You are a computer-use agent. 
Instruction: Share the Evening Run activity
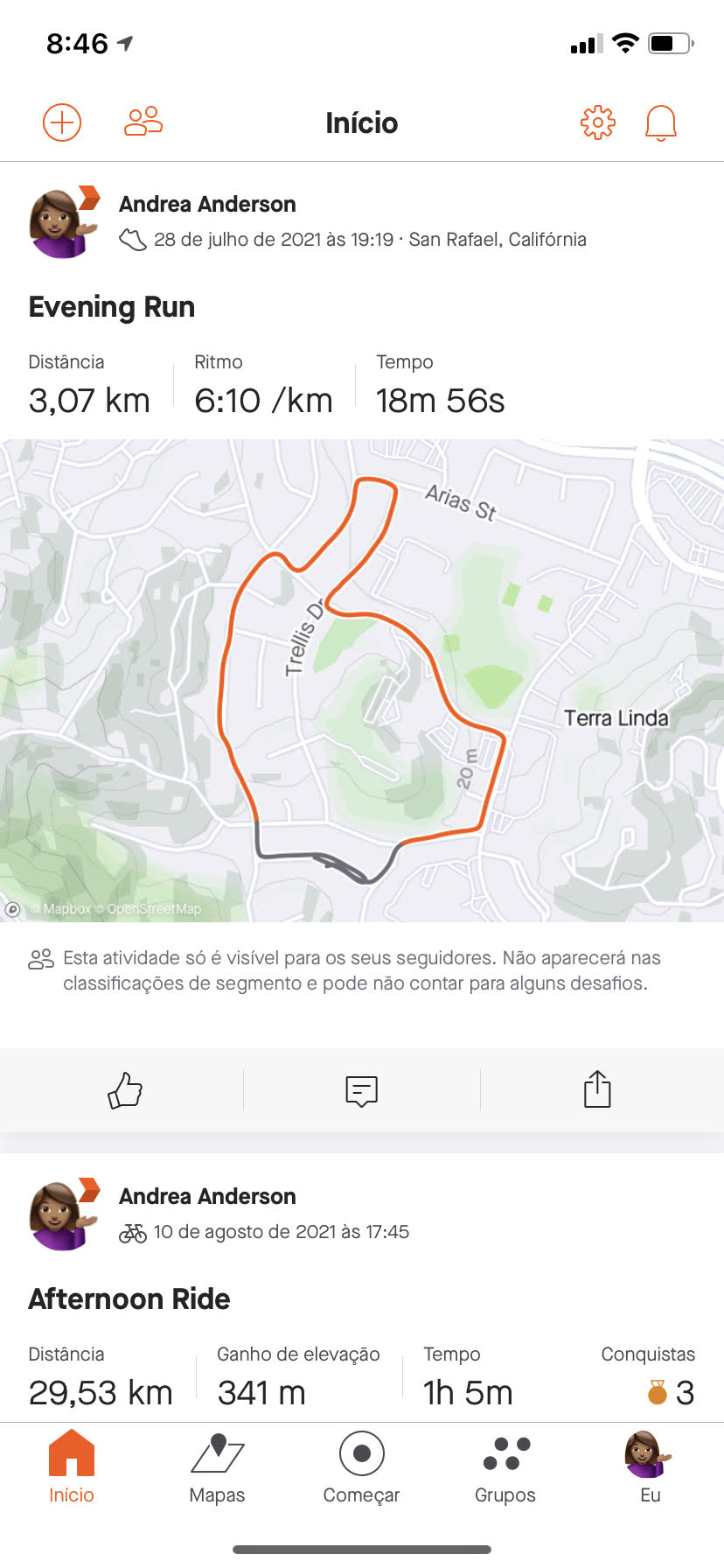(597, 1090)
